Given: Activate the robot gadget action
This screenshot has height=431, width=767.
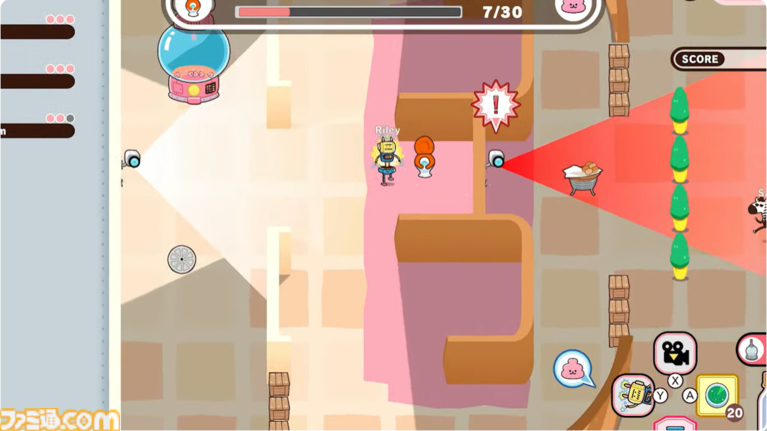Looking at the screenshot, I should [632, 395].
